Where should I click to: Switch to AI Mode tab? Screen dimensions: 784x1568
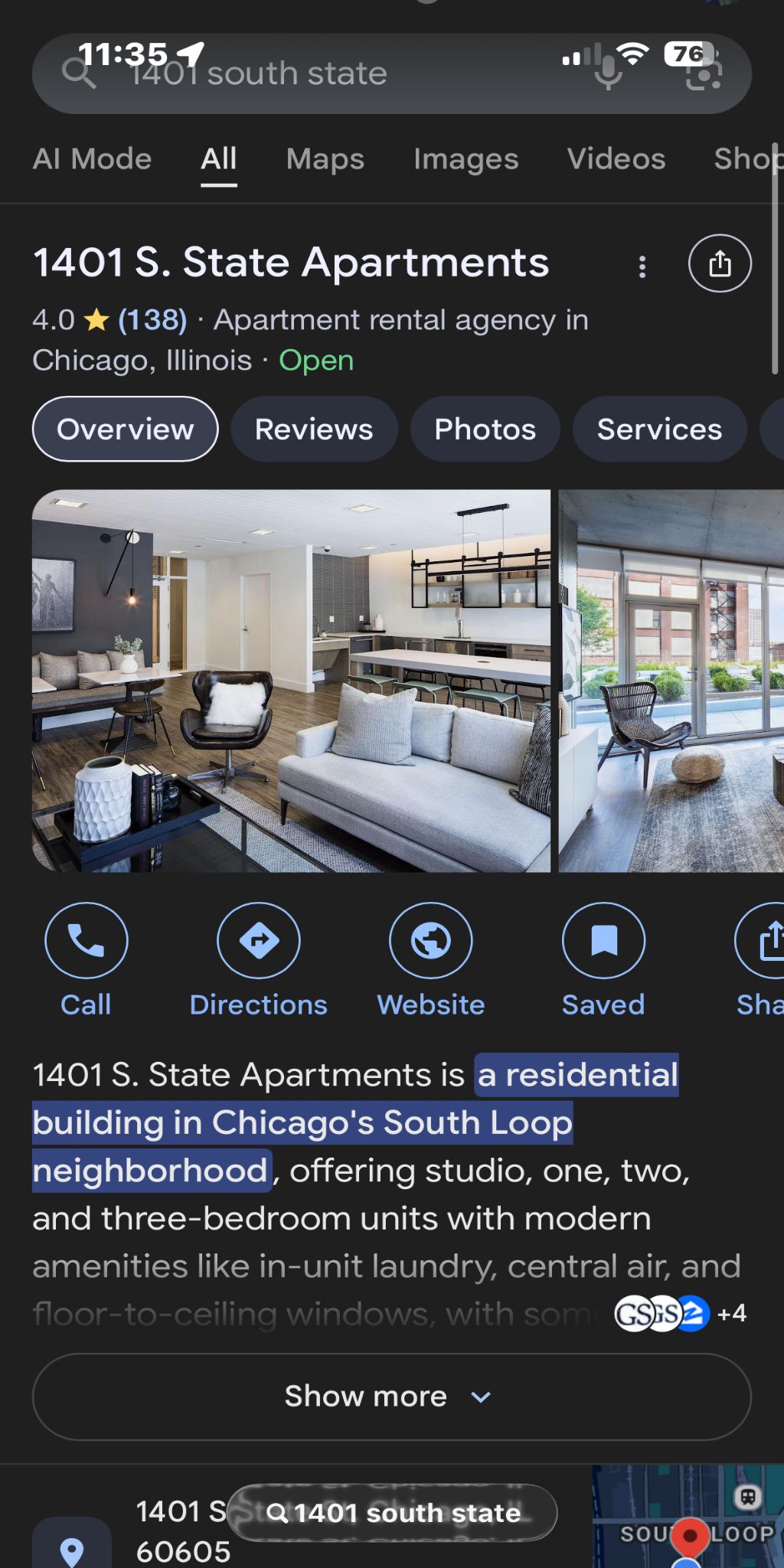(92, 159)
